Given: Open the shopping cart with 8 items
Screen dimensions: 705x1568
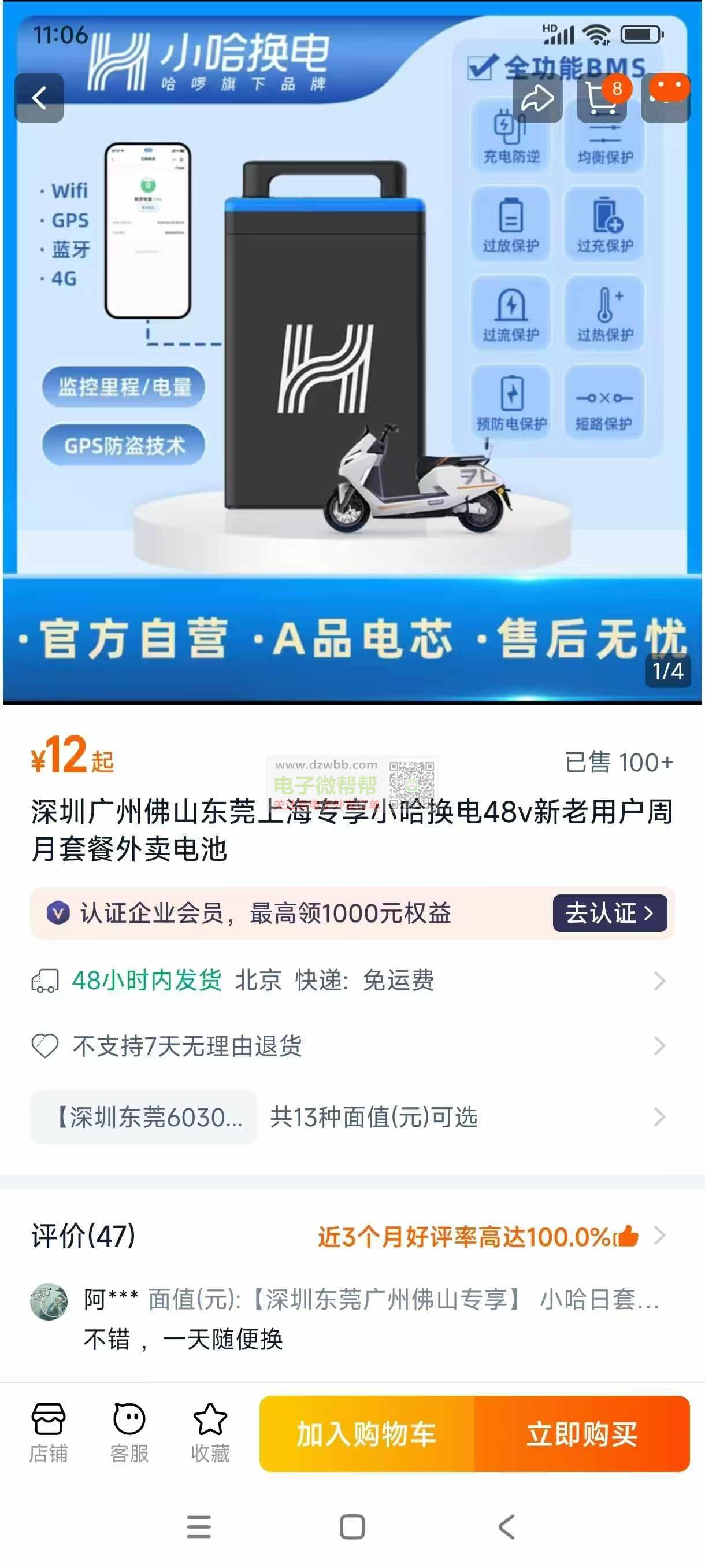Looking at the screenshot, I should coord(602,98).
